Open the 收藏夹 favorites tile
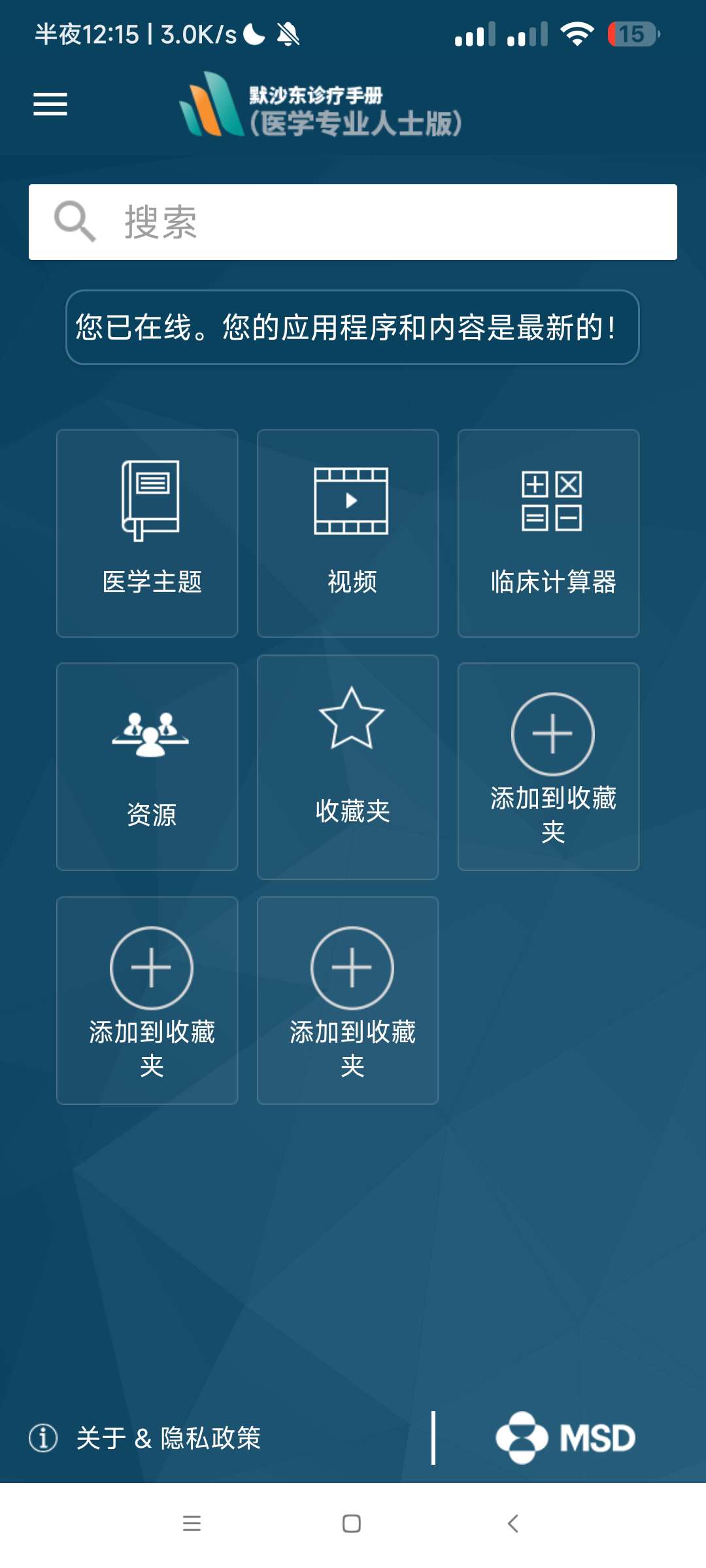The height and width of the screenshot is (1568, 706). 348,766
